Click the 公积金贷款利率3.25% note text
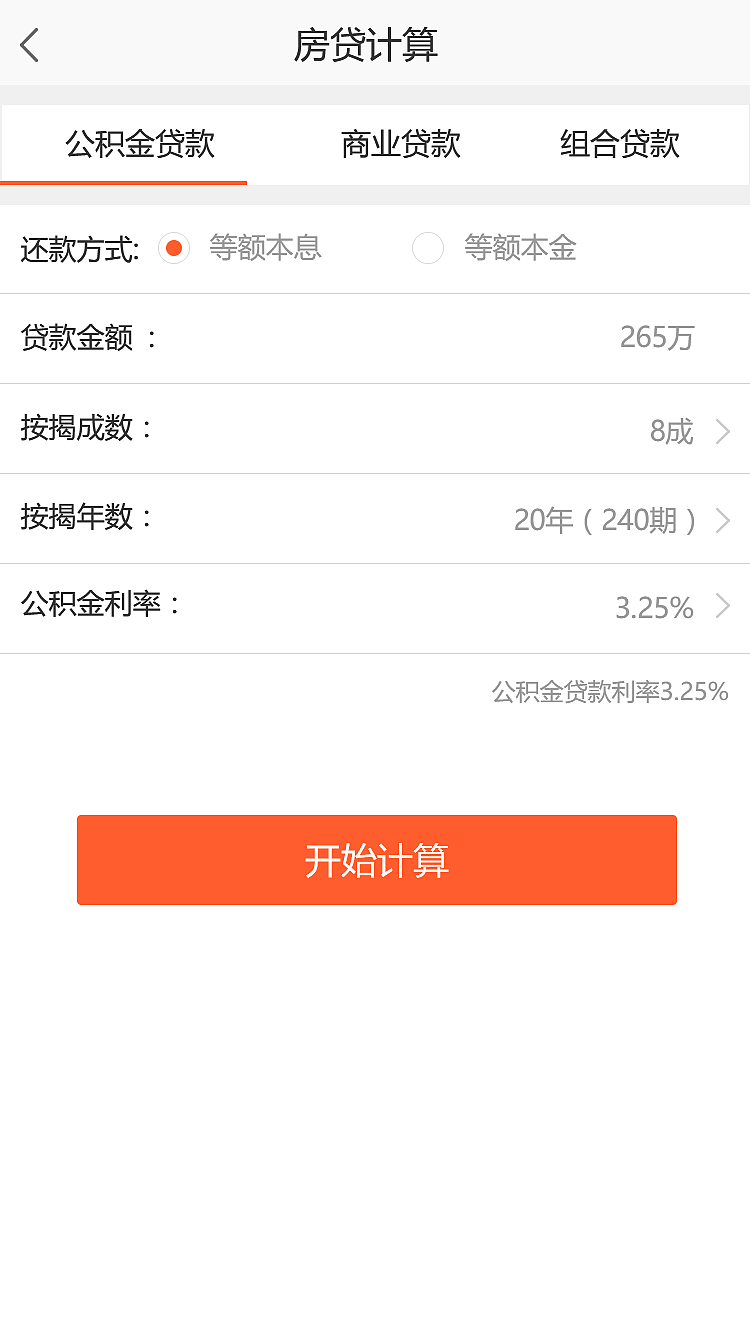750x1334 pixels. click(608, 692)
